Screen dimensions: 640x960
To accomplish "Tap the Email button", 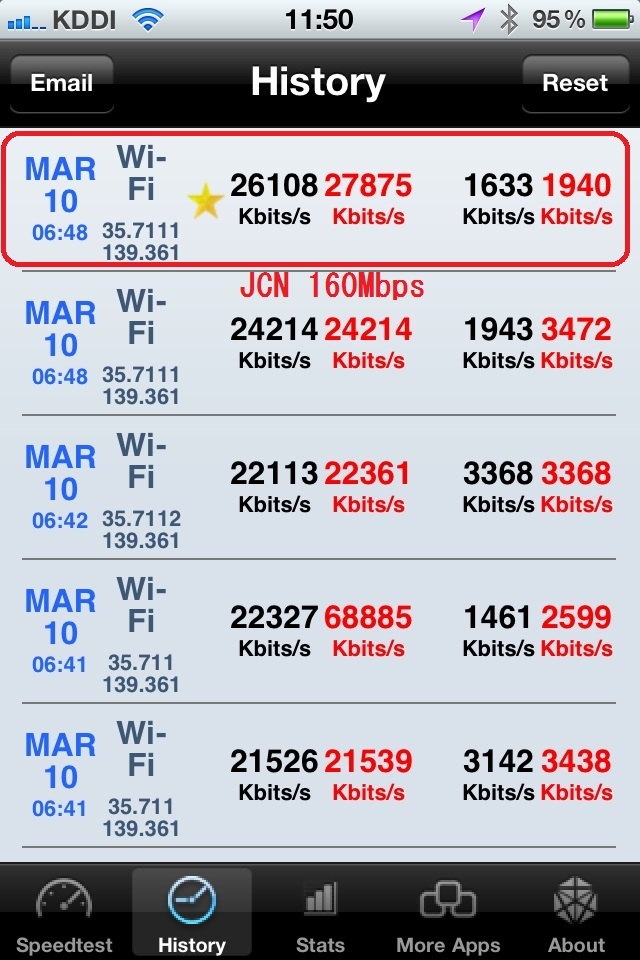I will click(x=62, y=83).
